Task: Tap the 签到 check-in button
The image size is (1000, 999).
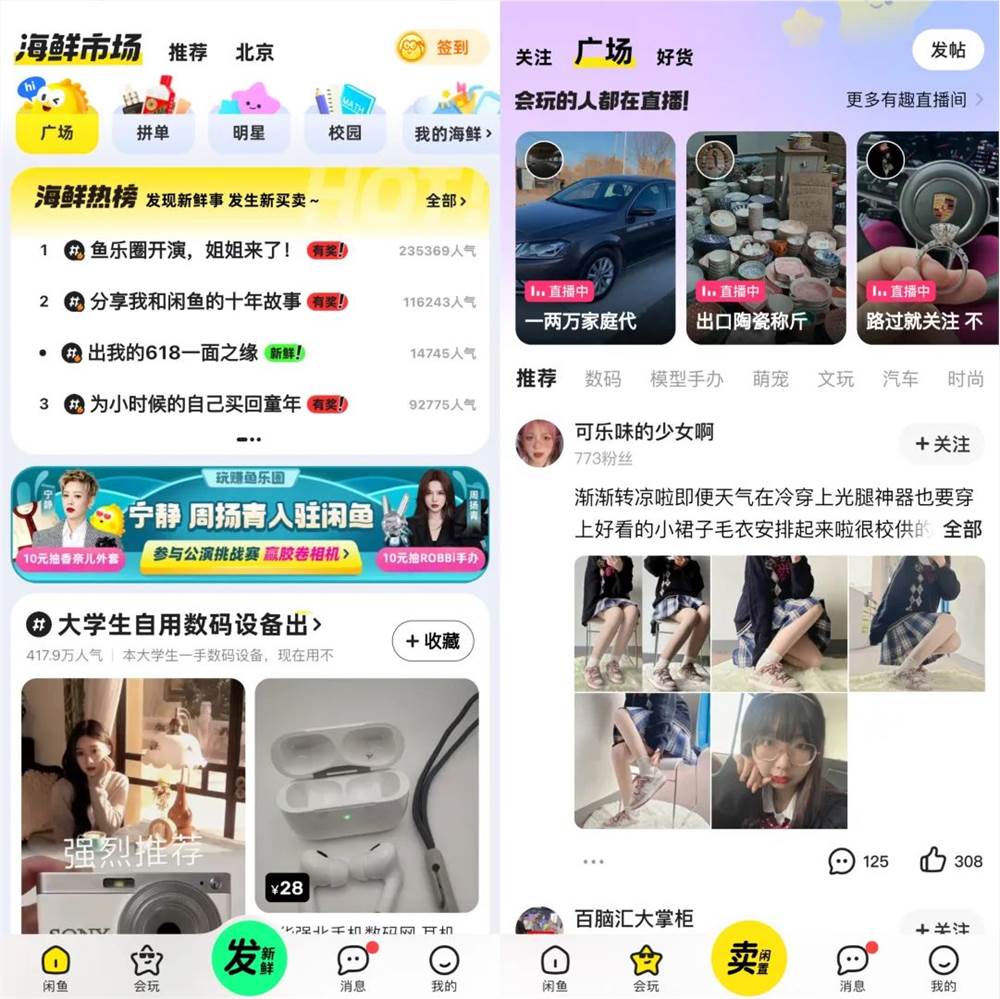Action: click(x=442, y=47)
